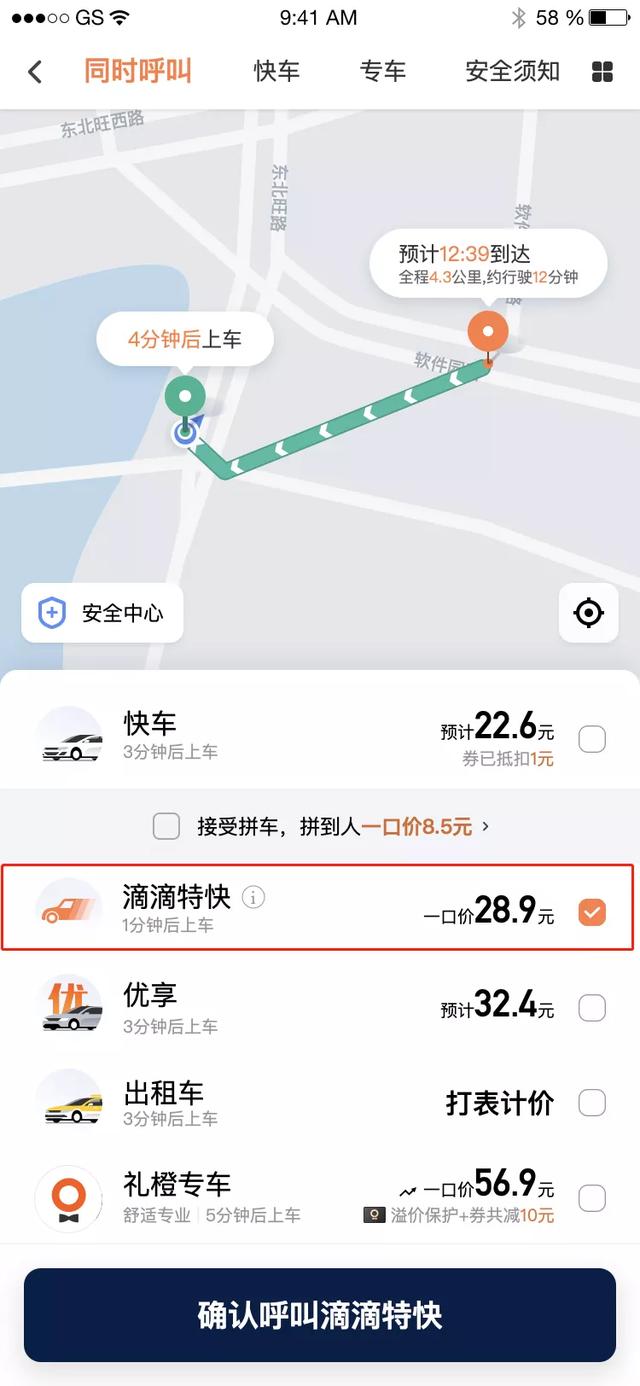Screen dimensions: 640x1386
Task: Open 安全中心 safety center
Action: 102,613
